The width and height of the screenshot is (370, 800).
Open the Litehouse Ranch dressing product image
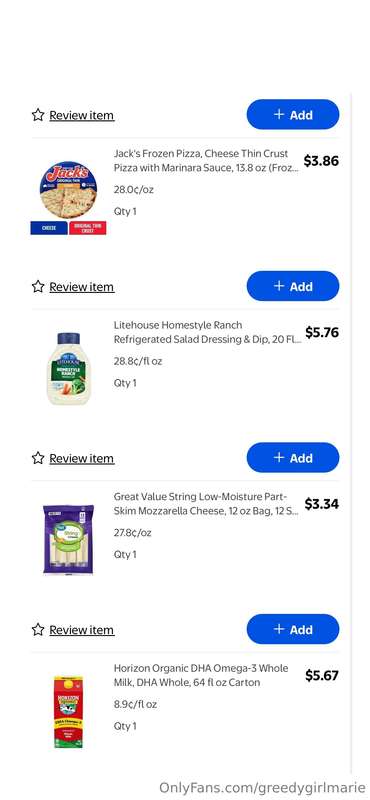click(x=68, y=368)
